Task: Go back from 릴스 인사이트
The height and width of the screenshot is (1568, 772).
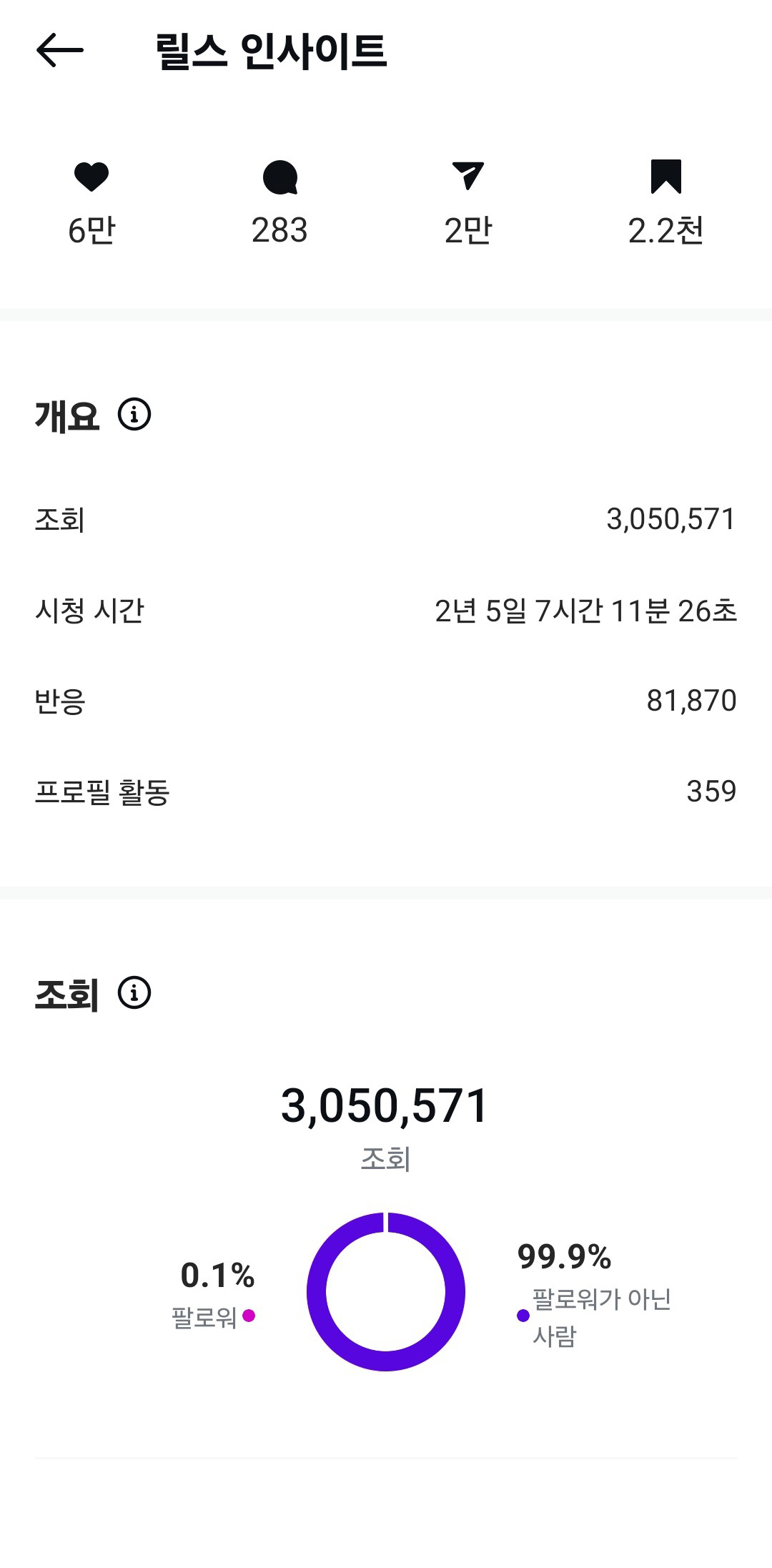Action: (60, 50)
